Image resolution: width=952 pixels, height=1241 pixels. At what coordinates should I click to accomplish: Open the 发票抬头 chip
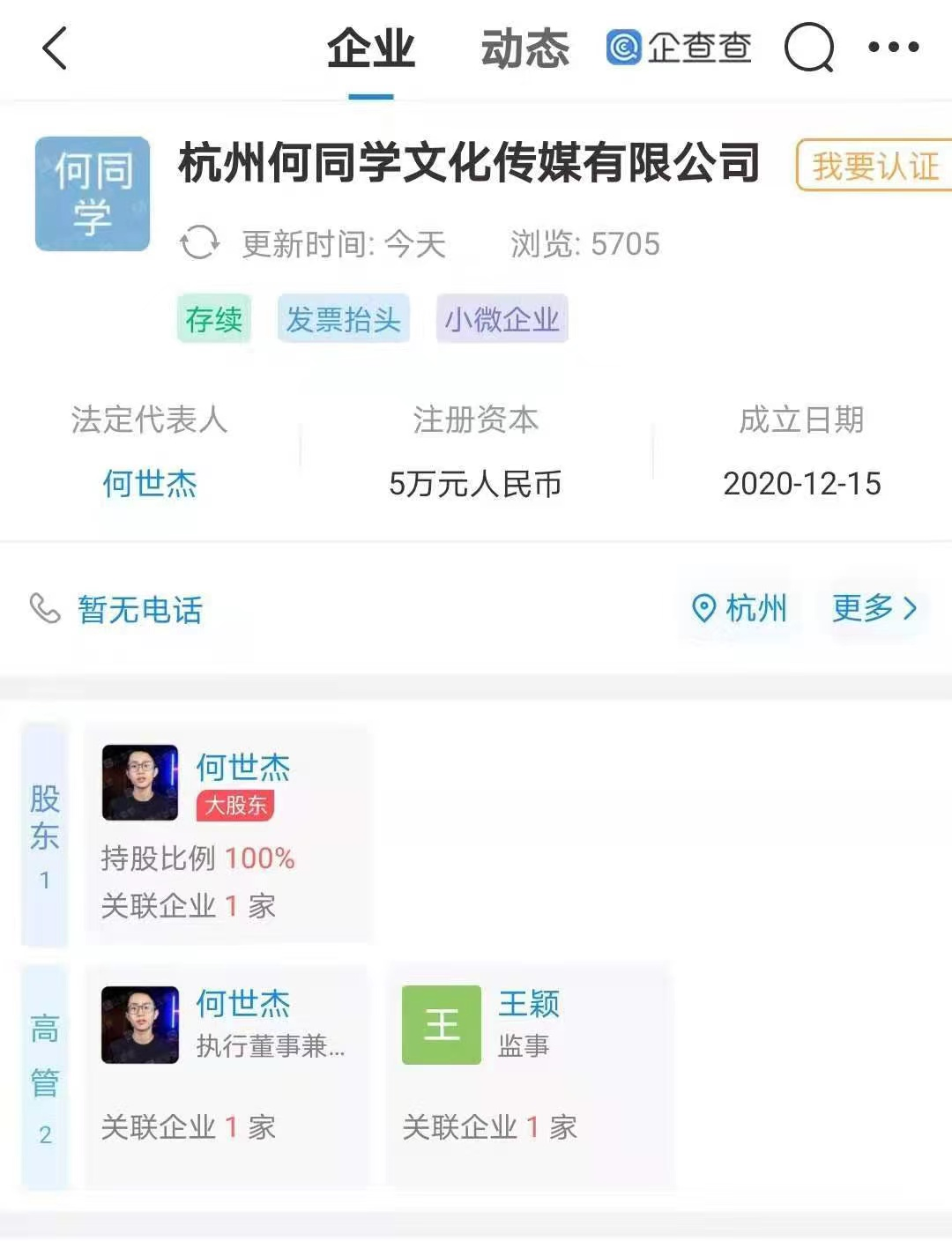343,319
